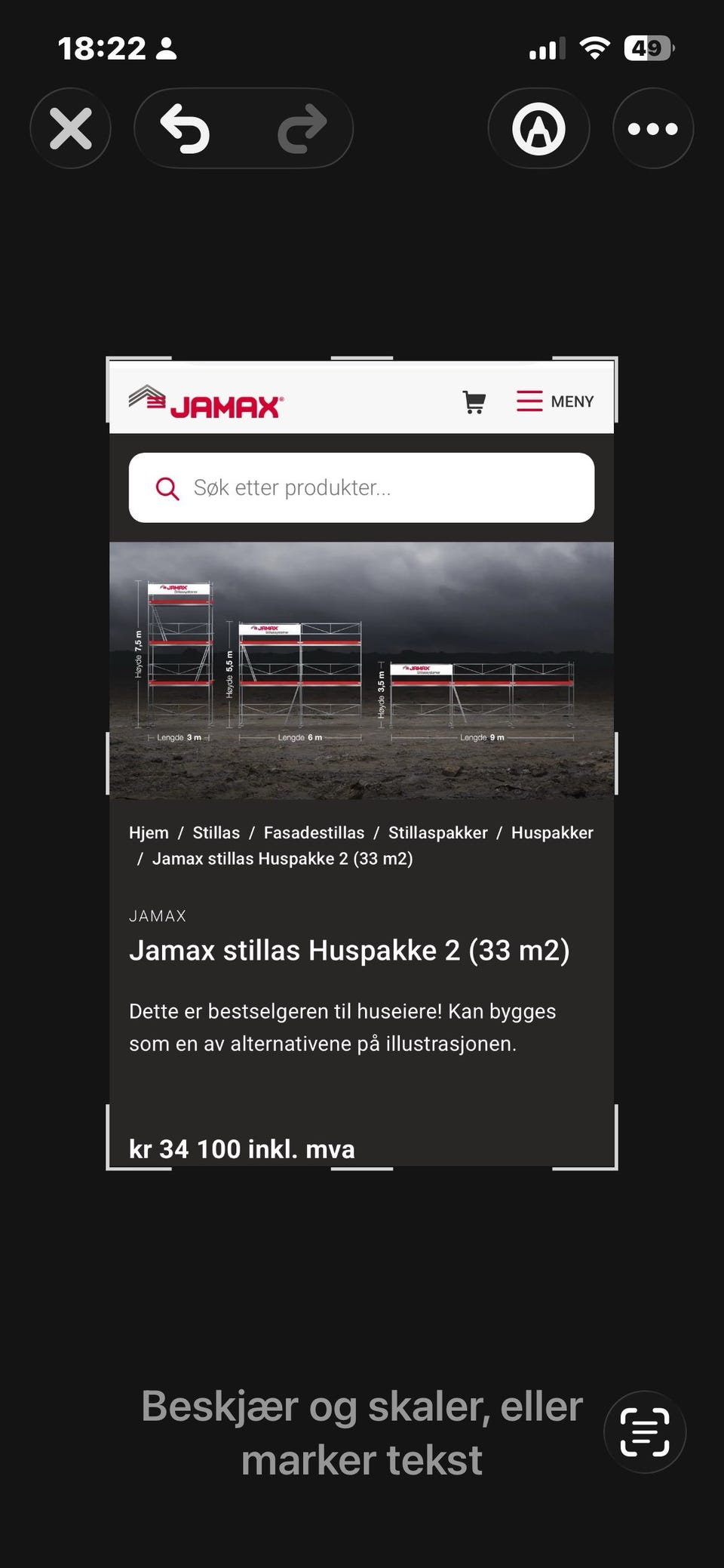
Task: Open the Stillaspakker breadcrumb link
Action: (x=438, y=832)
